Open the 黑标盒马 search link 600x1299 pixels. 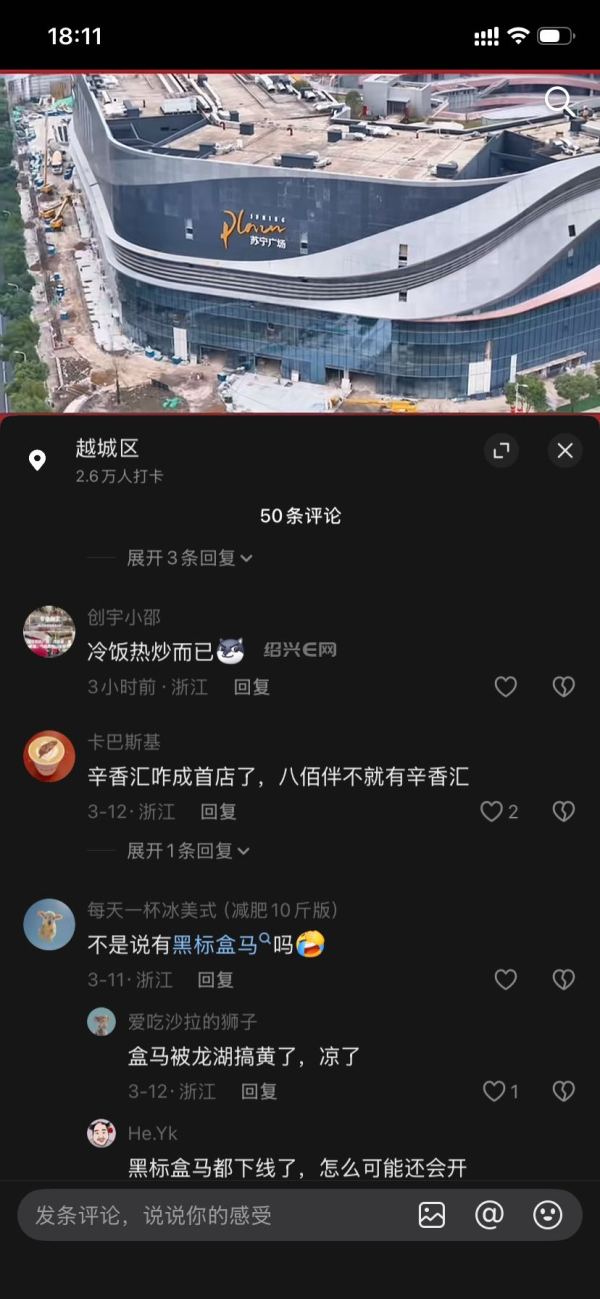click(222, 944)
